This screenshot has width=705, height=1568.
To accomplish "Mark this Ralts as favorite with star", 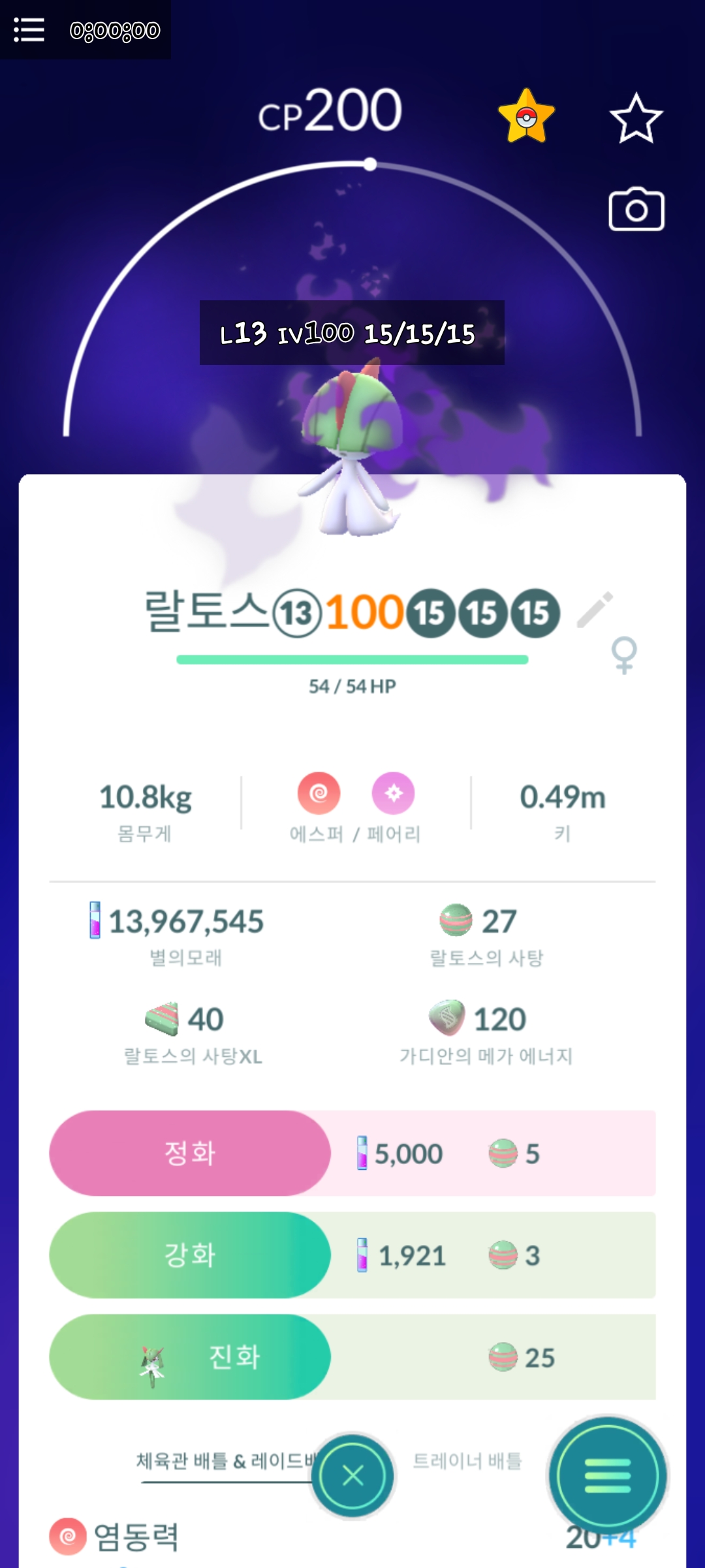I will point(636,118).
